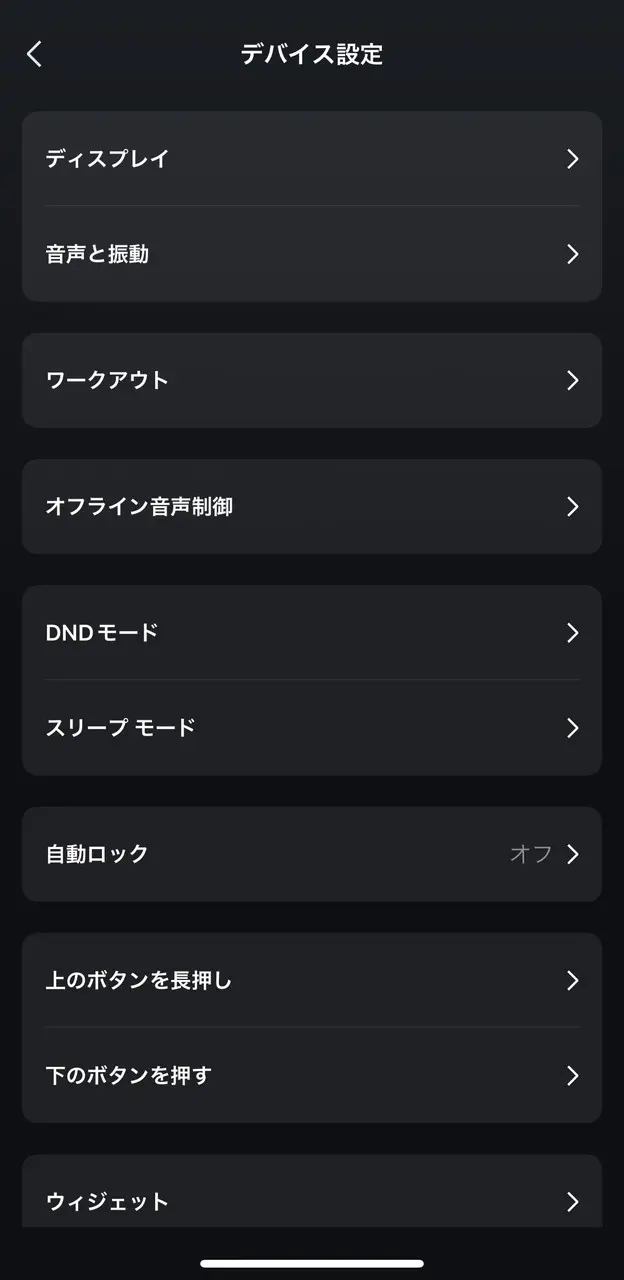Open DNDモード settings
624x1280 pixels.
click(312, 633)
